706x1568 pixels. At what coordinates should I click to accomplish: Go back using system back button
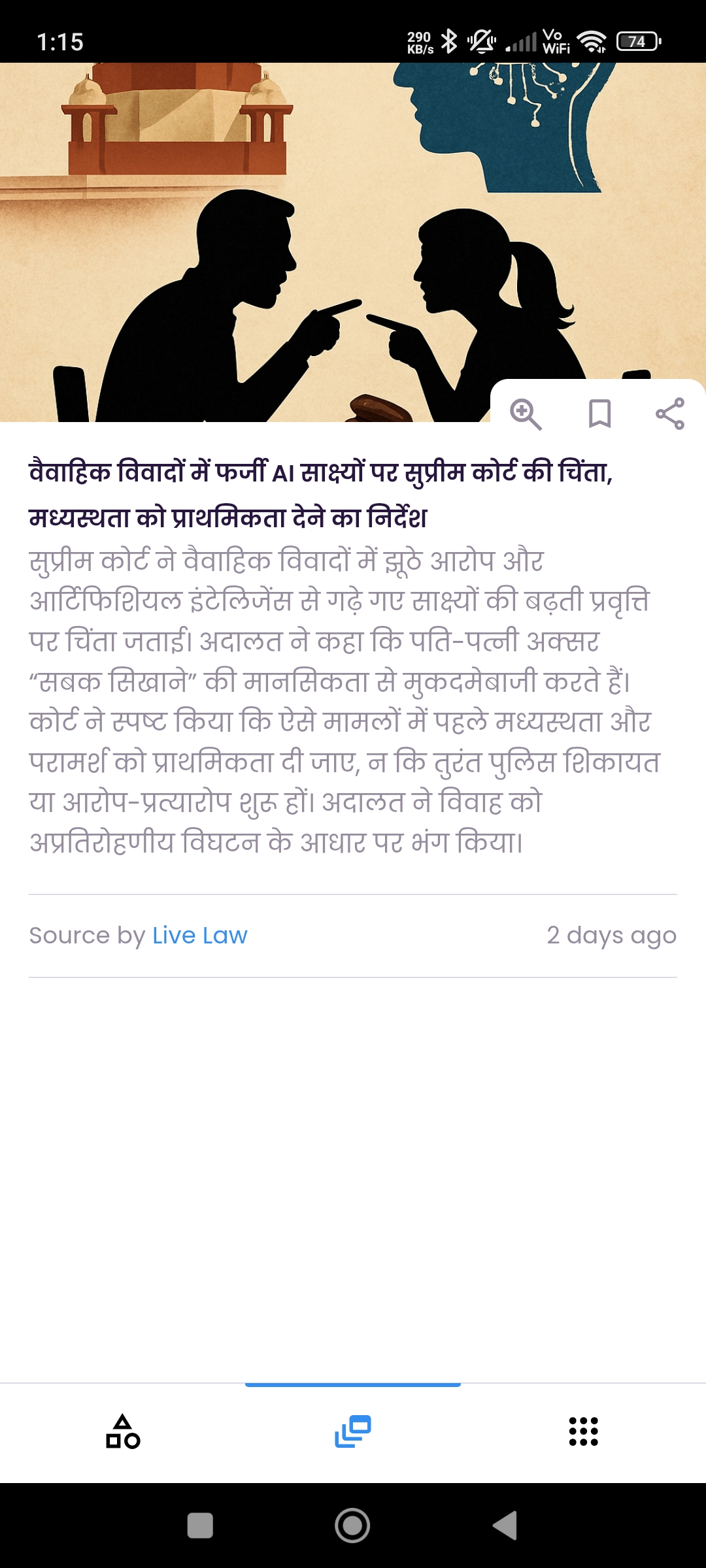click(505, 1526)
